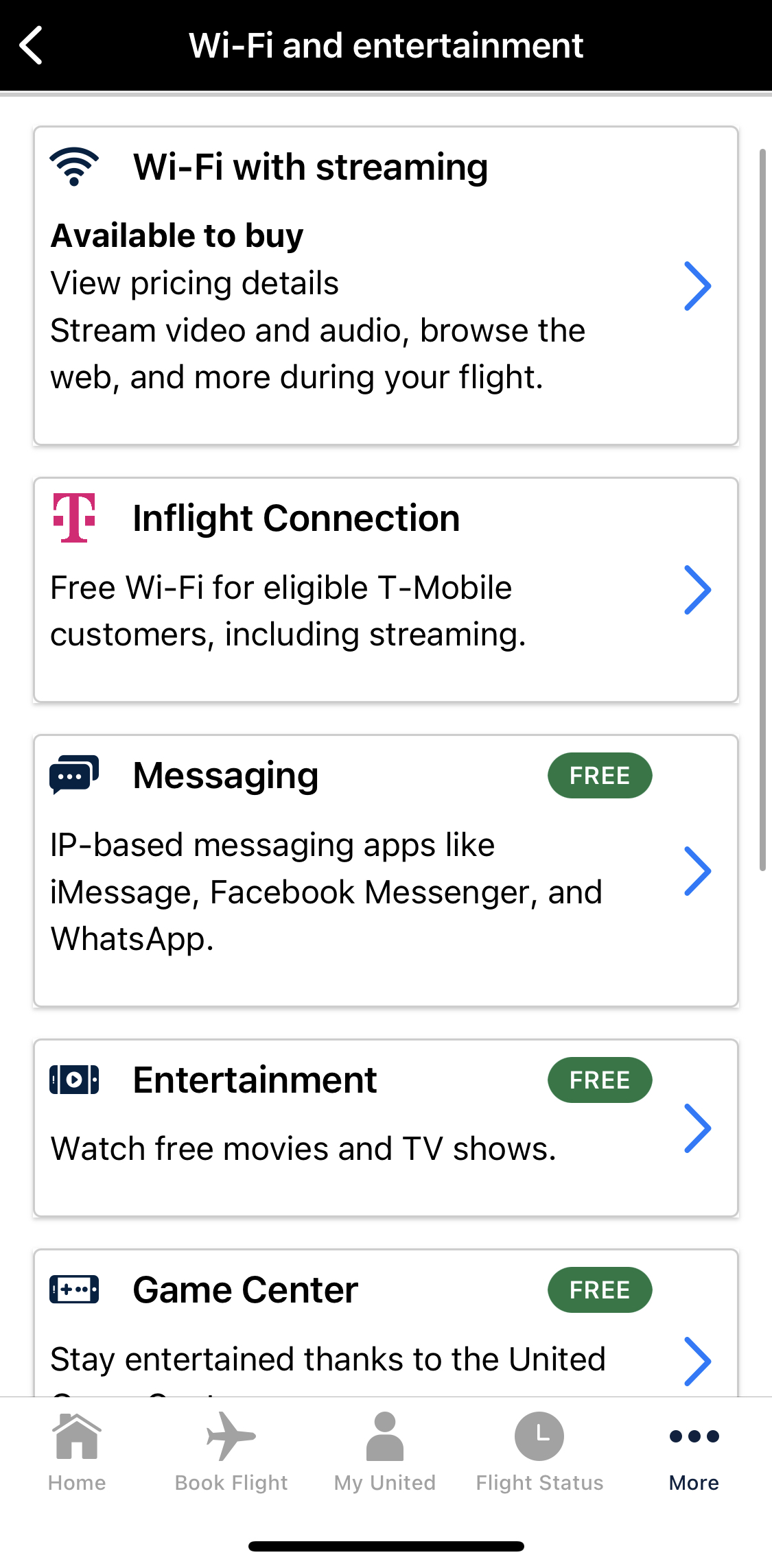This screenshot has height=1568, width=772.
Task: Open the free Messaging card
Action: pos(385,870)
